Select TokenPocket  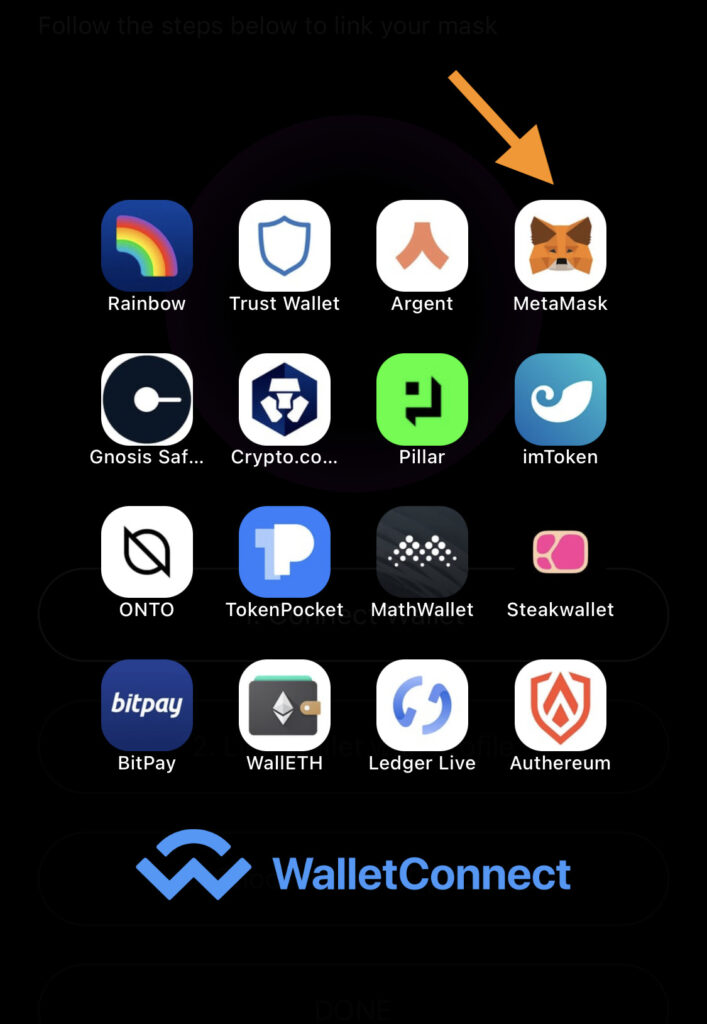284,552
